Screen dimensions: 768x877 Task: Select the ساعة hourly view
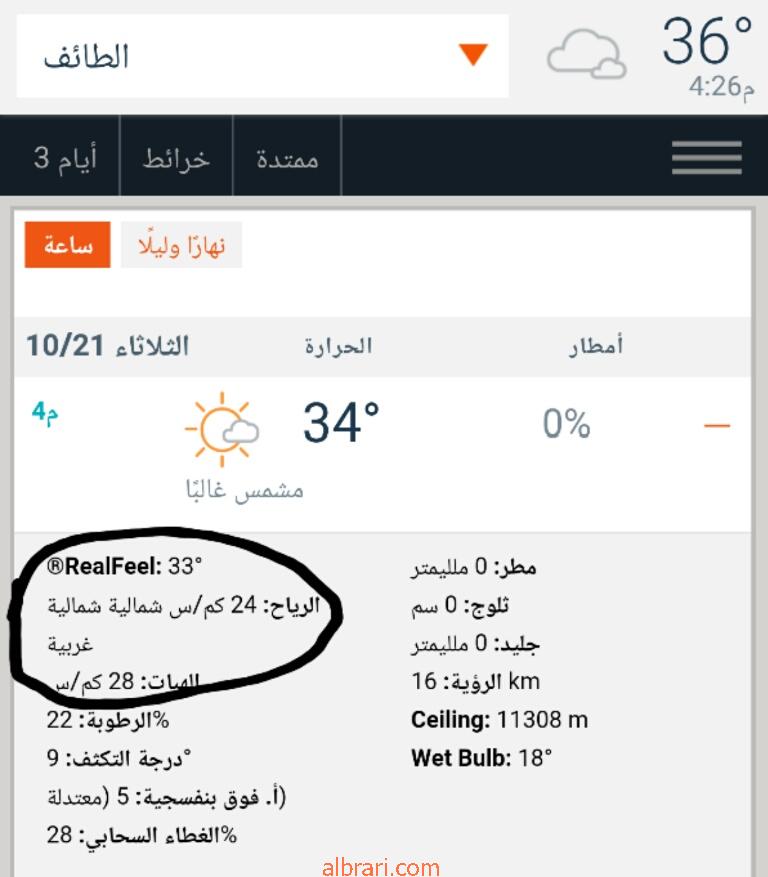67,245
